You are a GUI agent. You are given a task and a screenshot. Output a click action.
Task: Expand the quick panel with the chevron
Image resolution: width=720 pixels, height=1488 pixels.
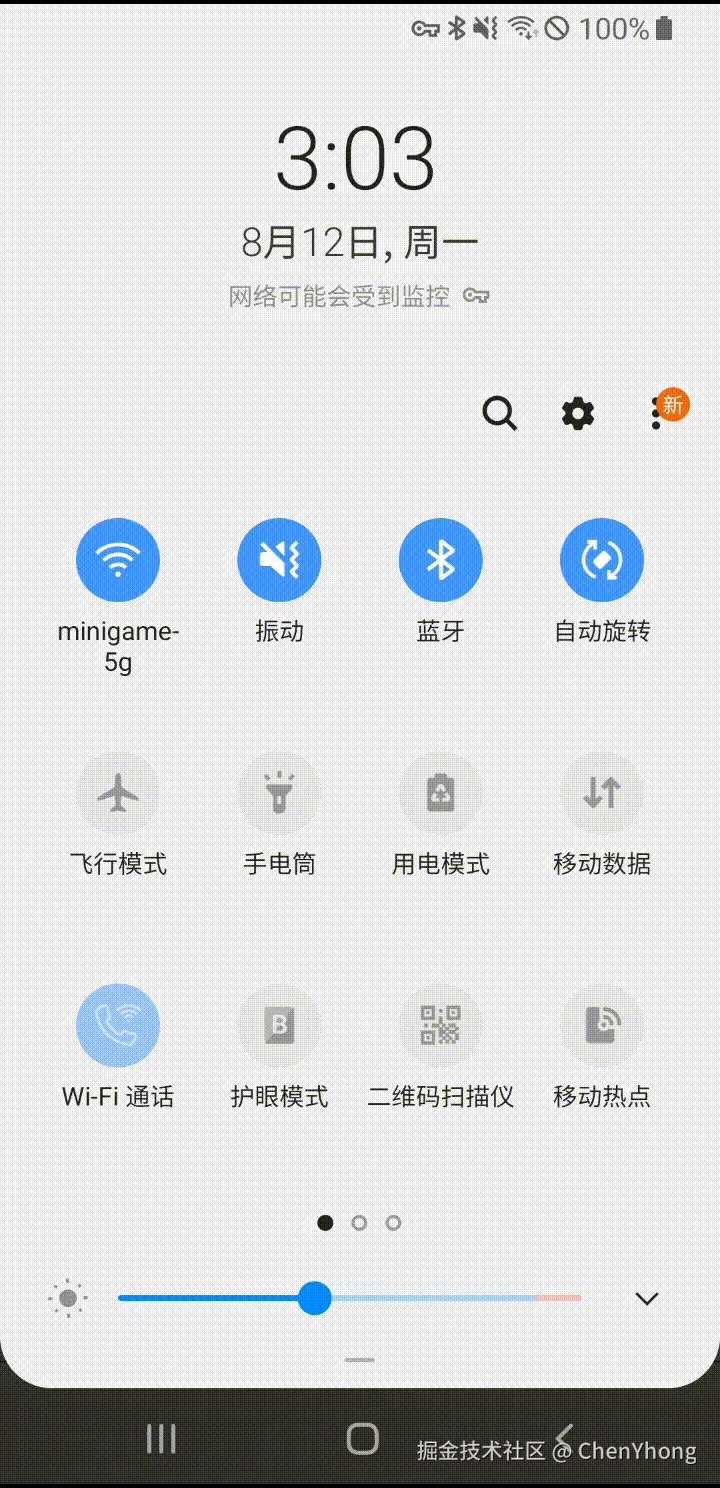(647, 1298)
